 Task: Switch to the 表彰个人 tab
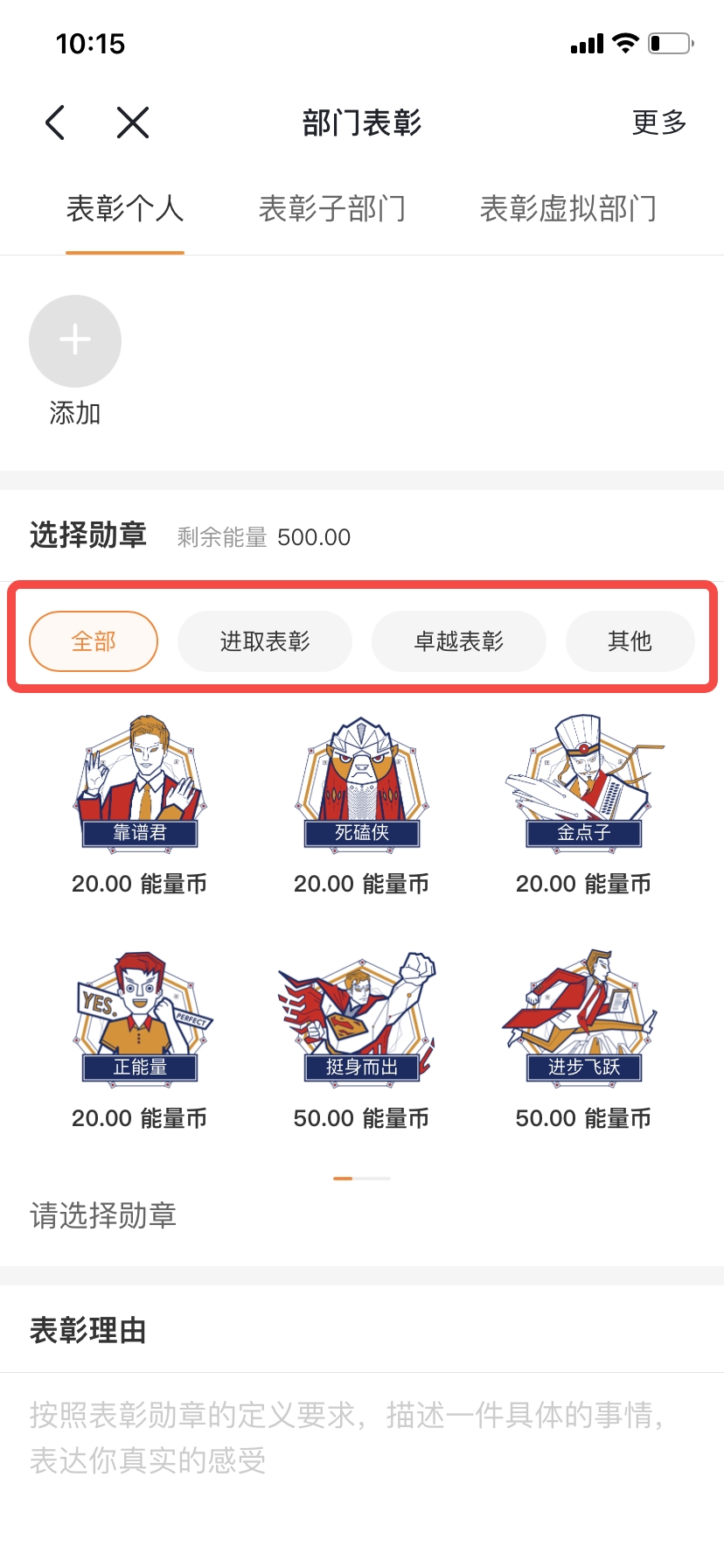125,210
